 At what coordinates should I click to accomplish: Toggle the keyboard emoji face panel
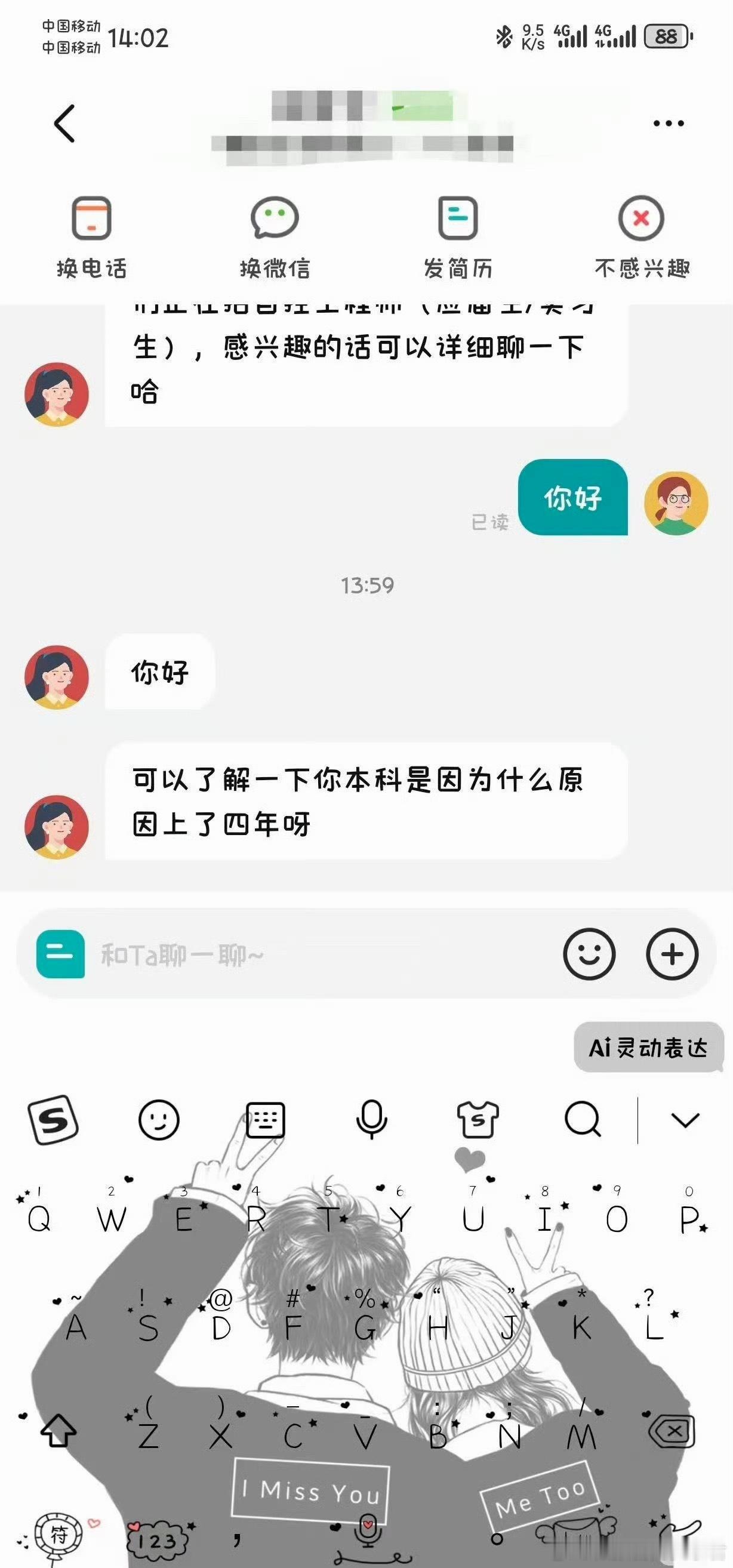159,1122
